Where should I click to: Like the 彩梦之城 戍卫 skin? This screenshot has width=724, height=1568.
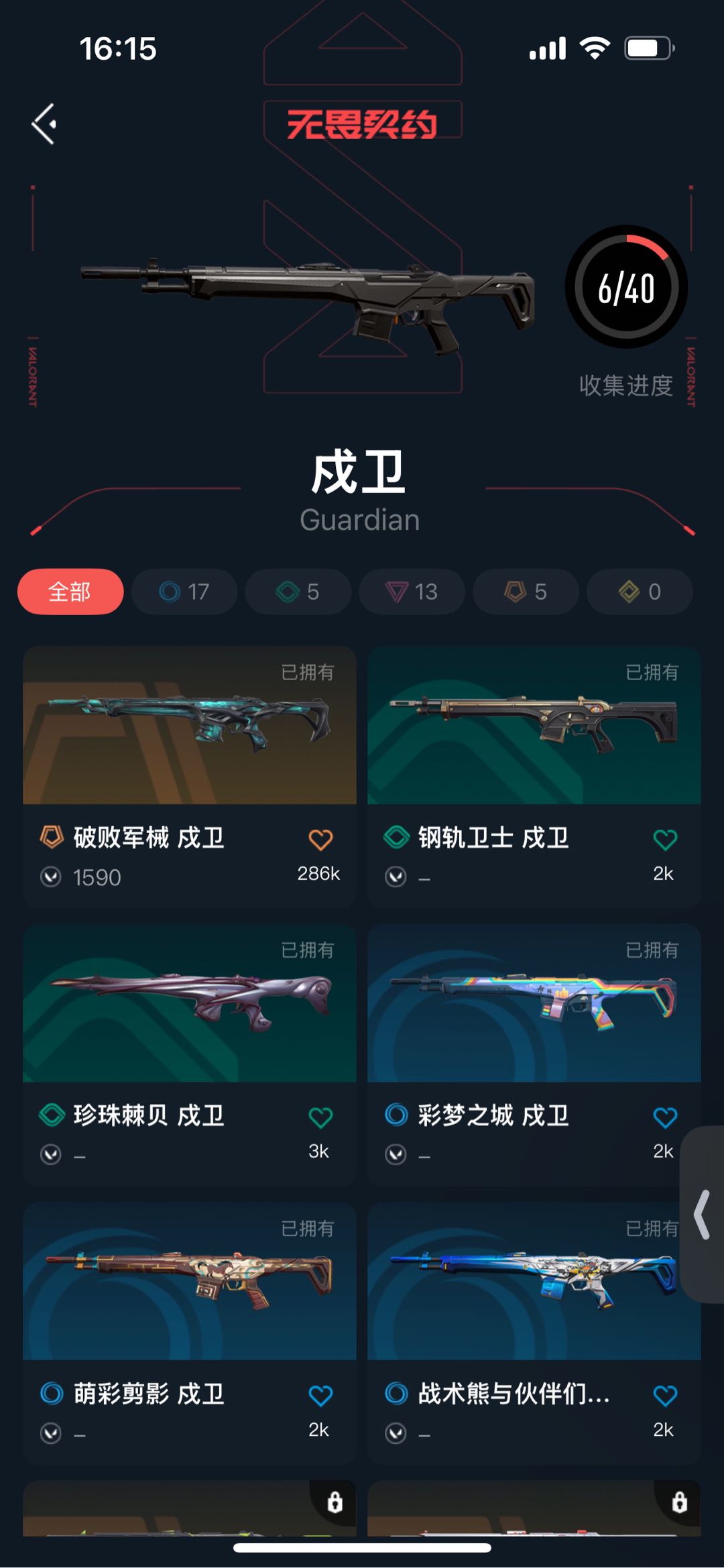(x=665, y=1117)
